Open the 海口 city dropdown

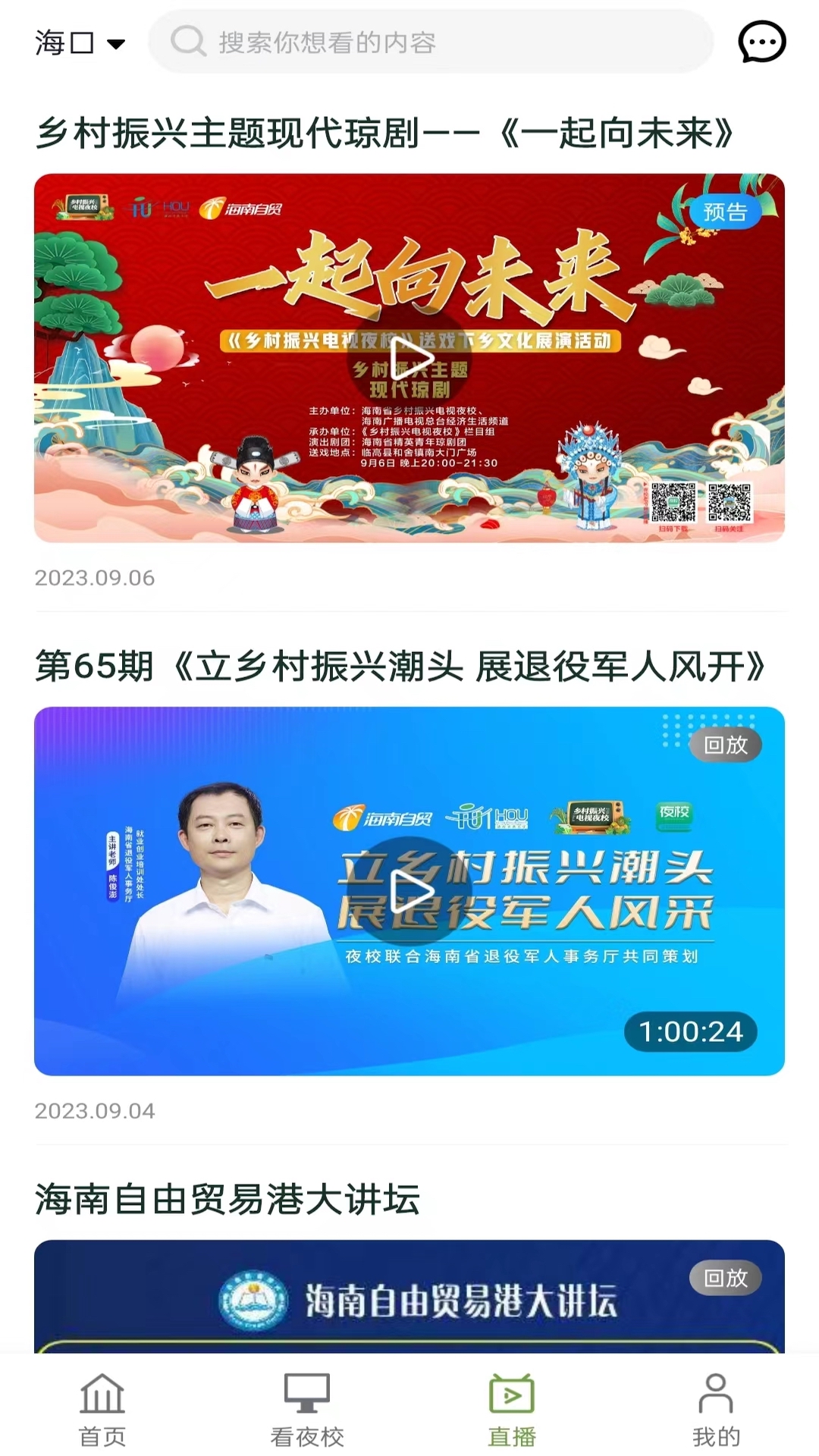[x=80, y=43]
